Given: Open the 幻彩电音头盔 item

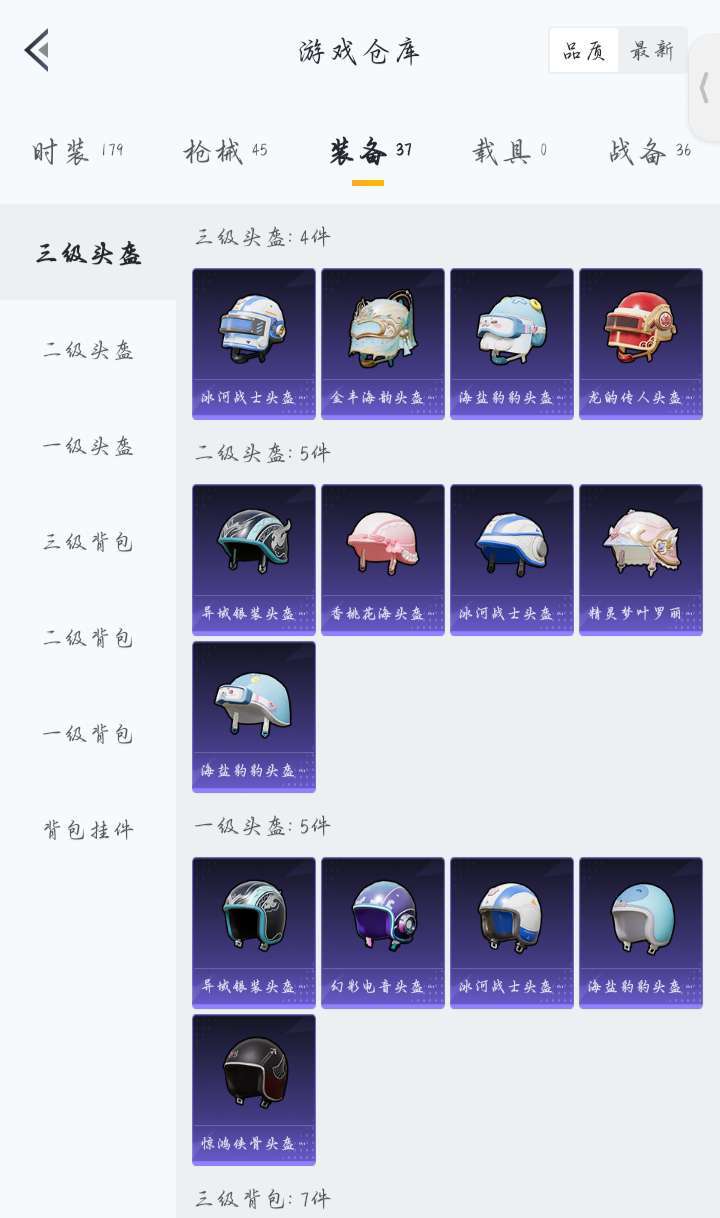Looking at the screenshot, I should pyautogui.click(x=382, y=932).
